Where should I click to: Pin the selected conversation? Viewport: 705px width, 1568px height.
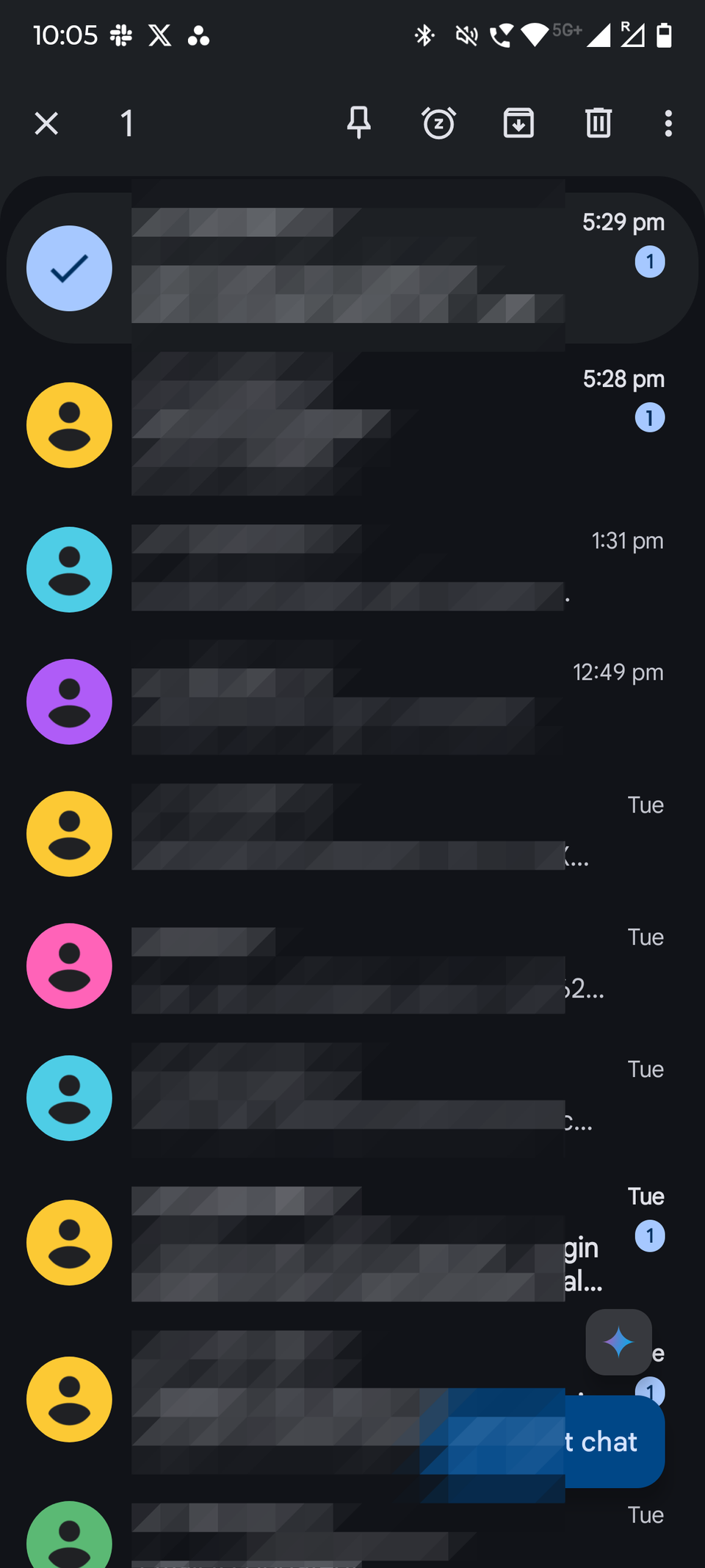click(359, 123)
